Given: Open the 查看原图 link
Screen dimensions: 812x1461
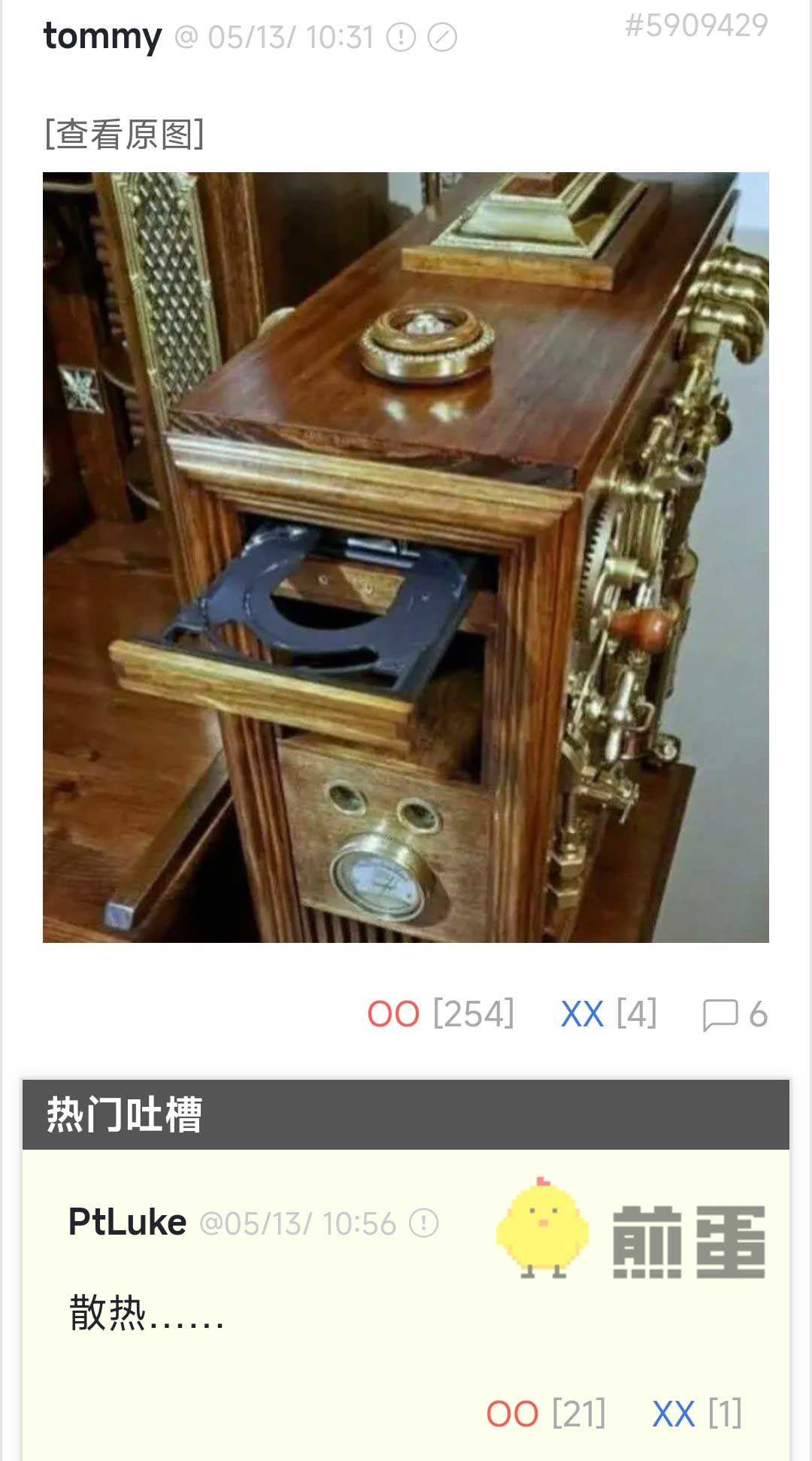Looking at the screenshot, I should (124, 134).
